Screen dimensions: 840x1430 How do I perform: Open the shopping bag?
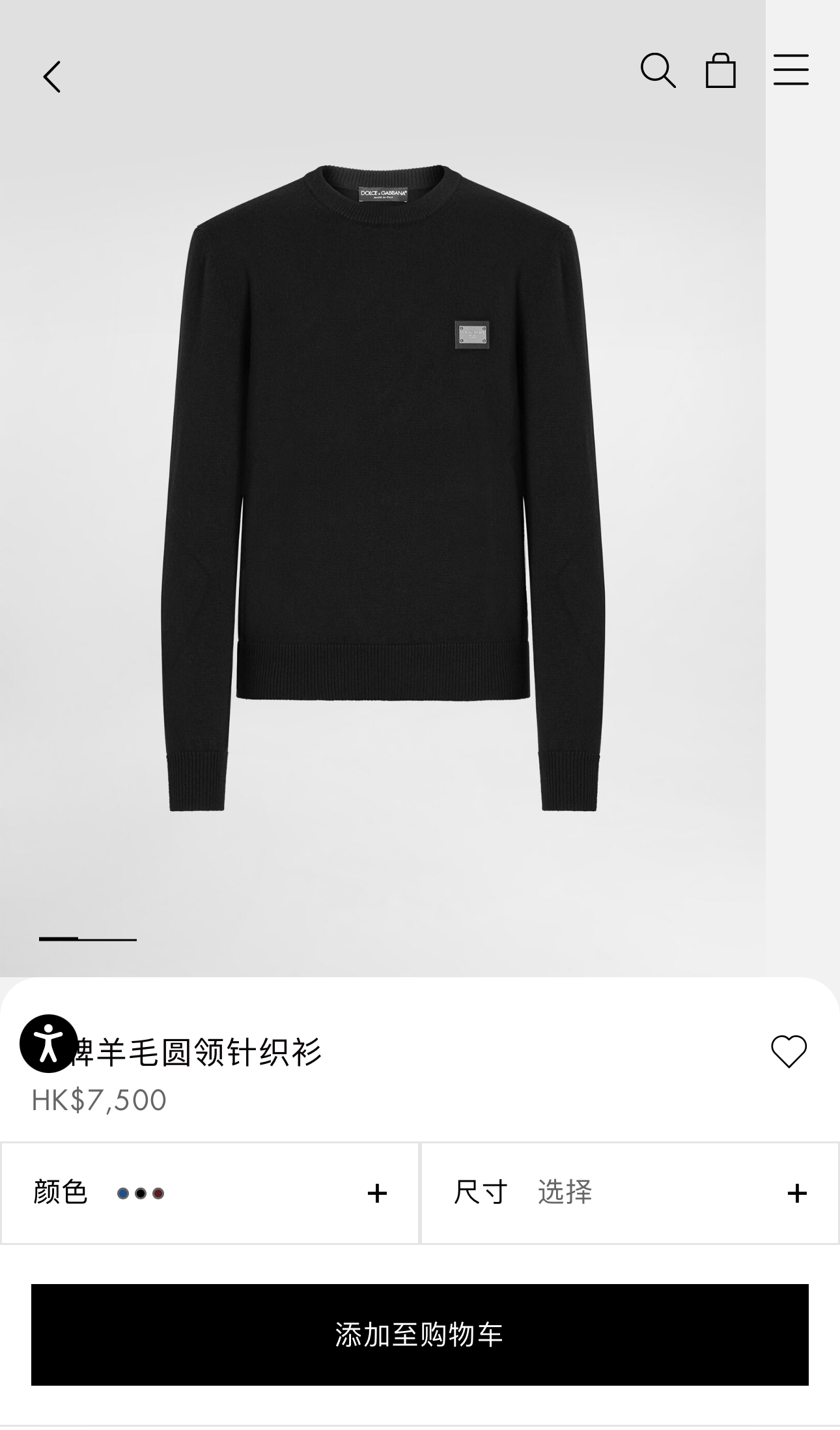pyautogui.click(x=721, y=70)
